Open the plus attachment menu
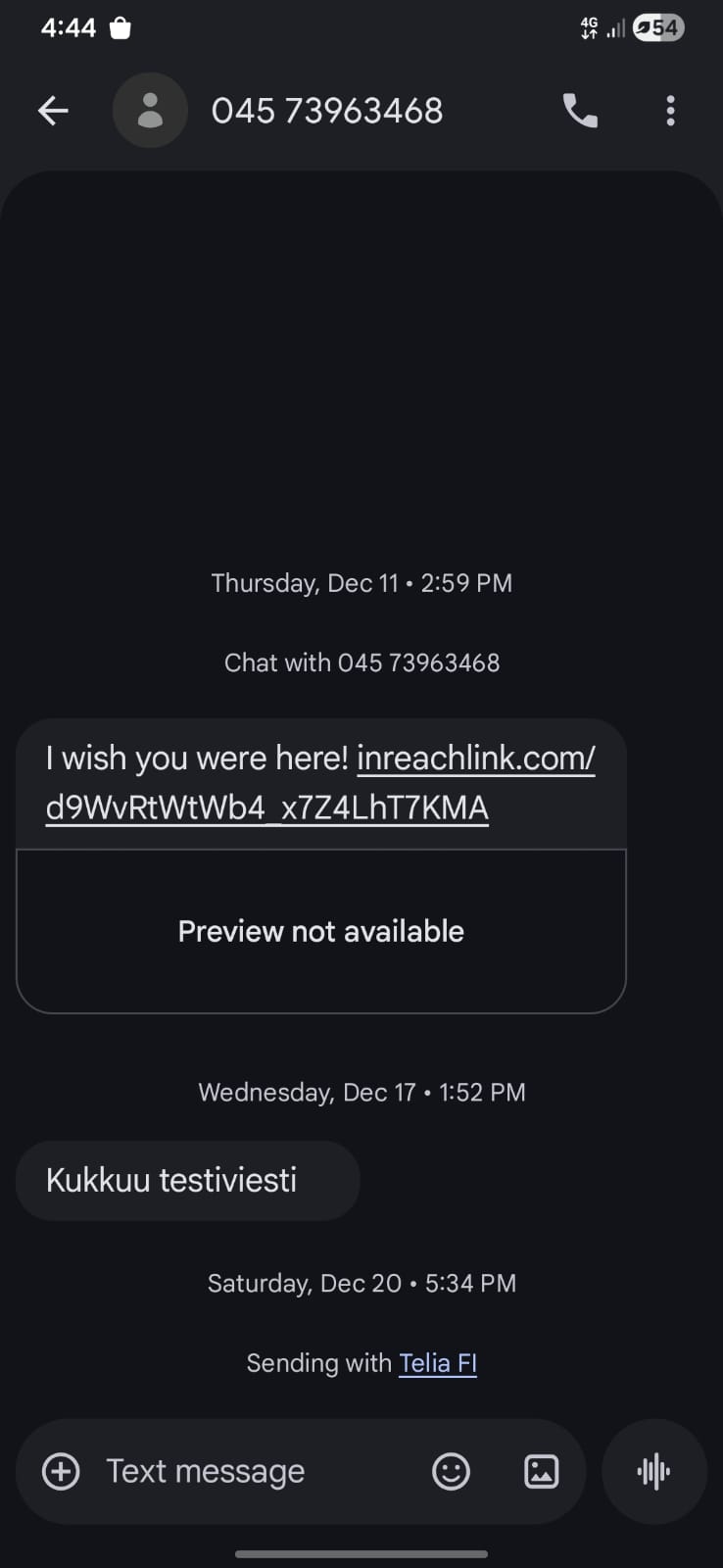Screen dimensions: 723x1568 61,1471
